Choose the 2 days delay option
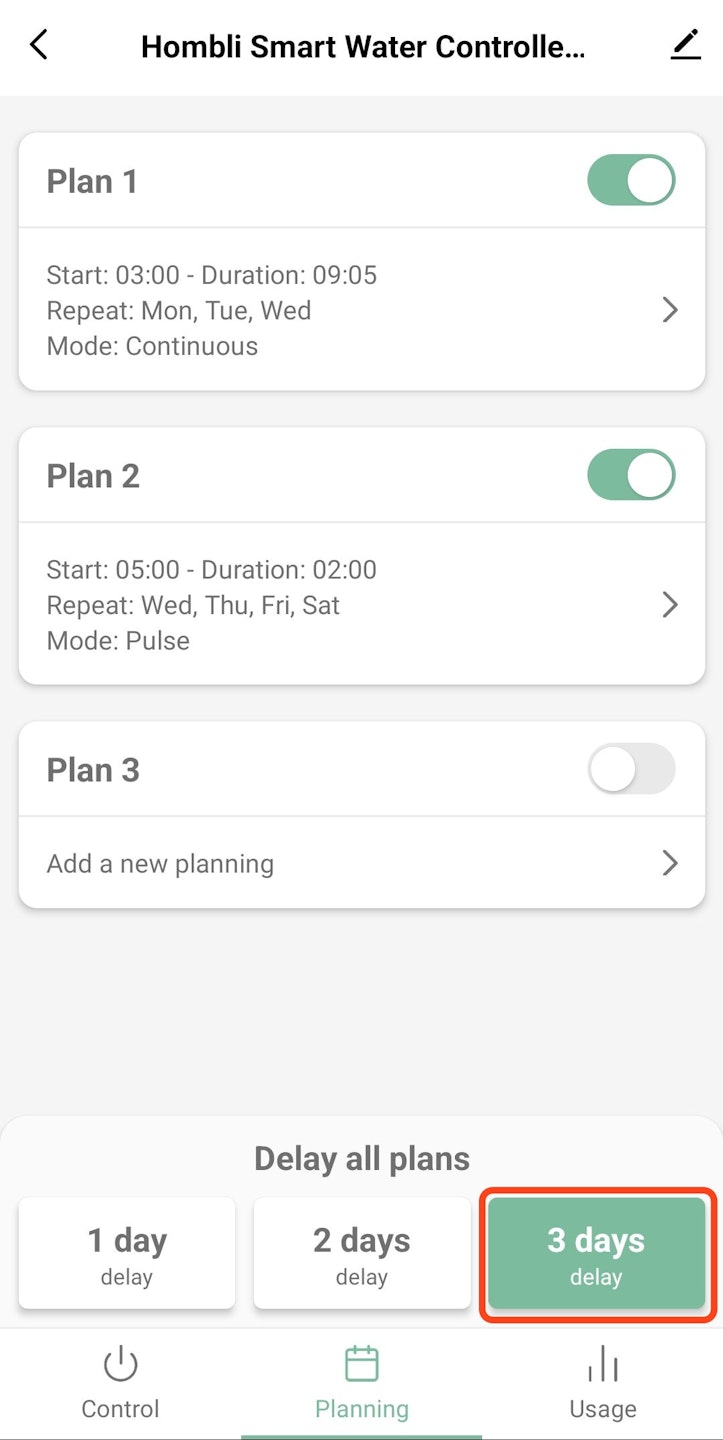The height and width of the screenshot is (1440, 723). point(362,1254)
